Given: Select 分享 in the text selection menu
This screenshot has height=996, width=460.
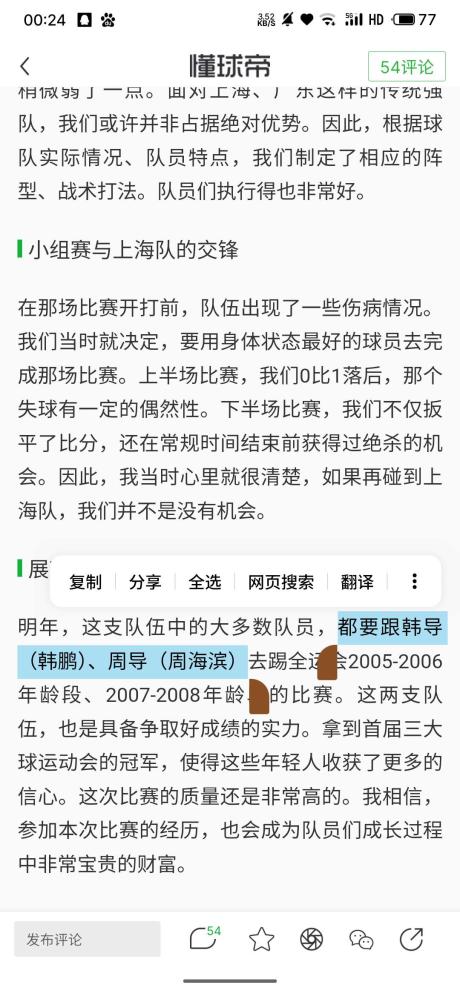Looking at the screenshot, I should 145,581.
